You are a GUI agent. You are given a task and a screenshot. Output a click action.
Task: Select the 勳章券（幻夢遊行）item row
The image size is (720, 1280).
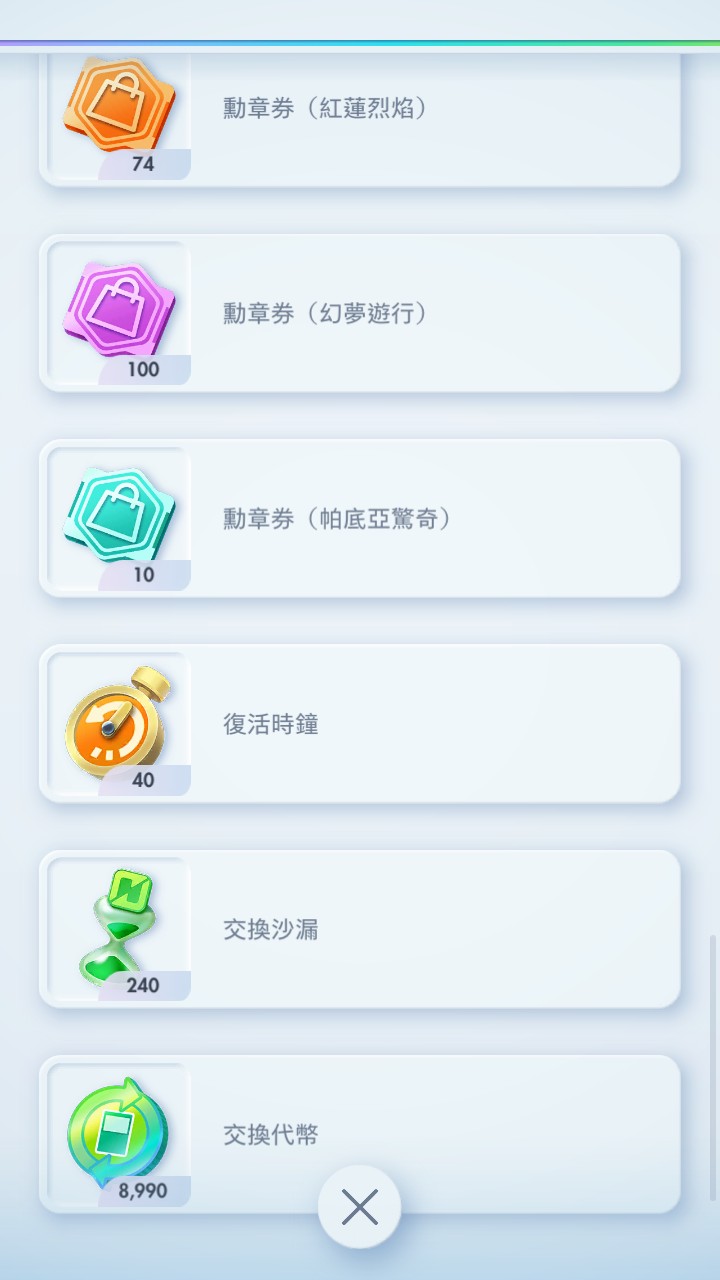(400, 312)
